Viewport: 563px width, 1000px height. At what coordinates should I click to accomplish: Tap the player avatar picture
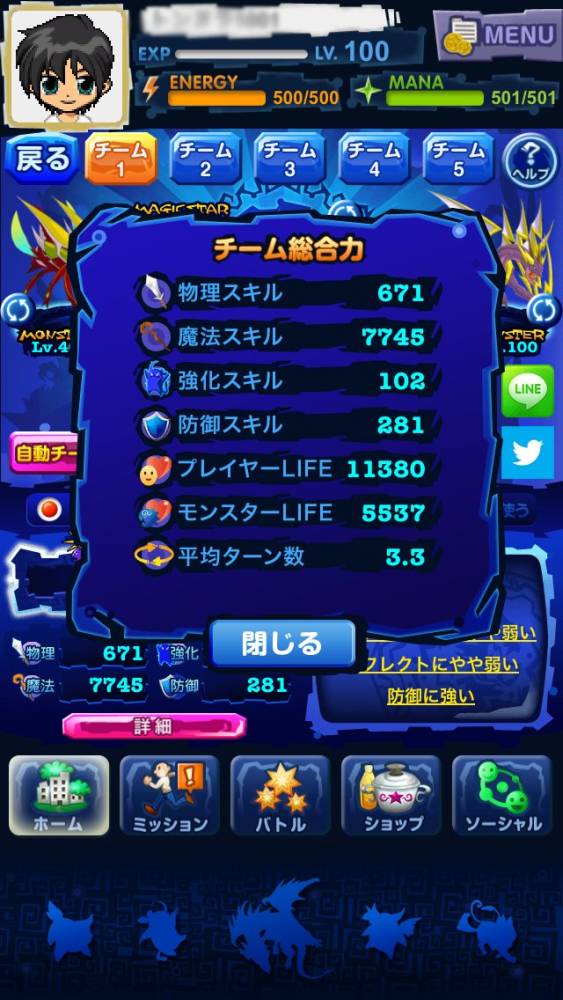tap(67, 66)
